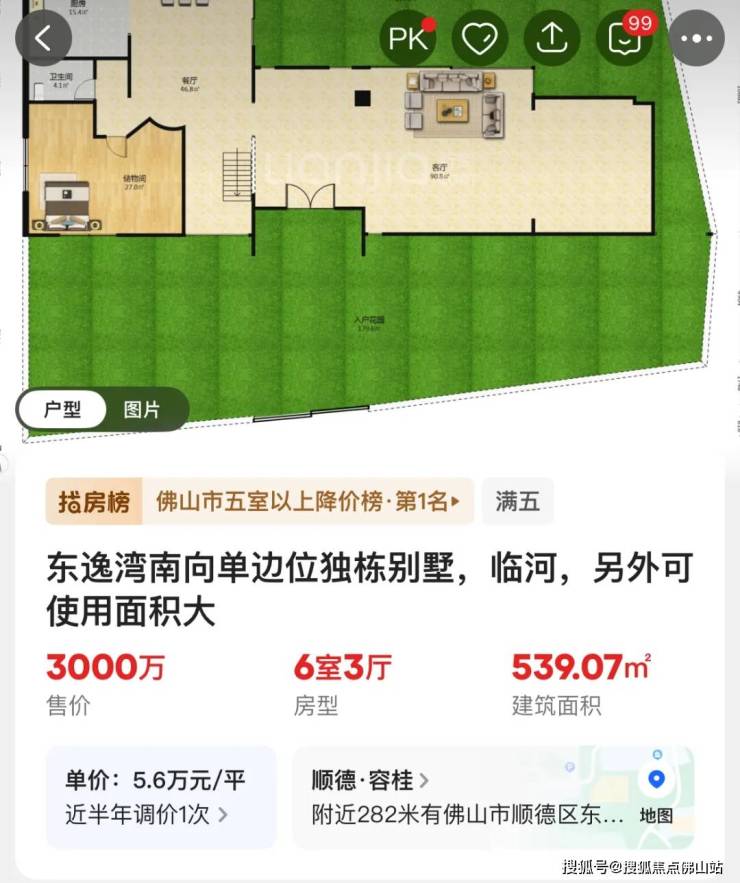This screenshot has height=883, width=740.
Task: Open messages with the 99 badge
Action: (x=625, y=39)
